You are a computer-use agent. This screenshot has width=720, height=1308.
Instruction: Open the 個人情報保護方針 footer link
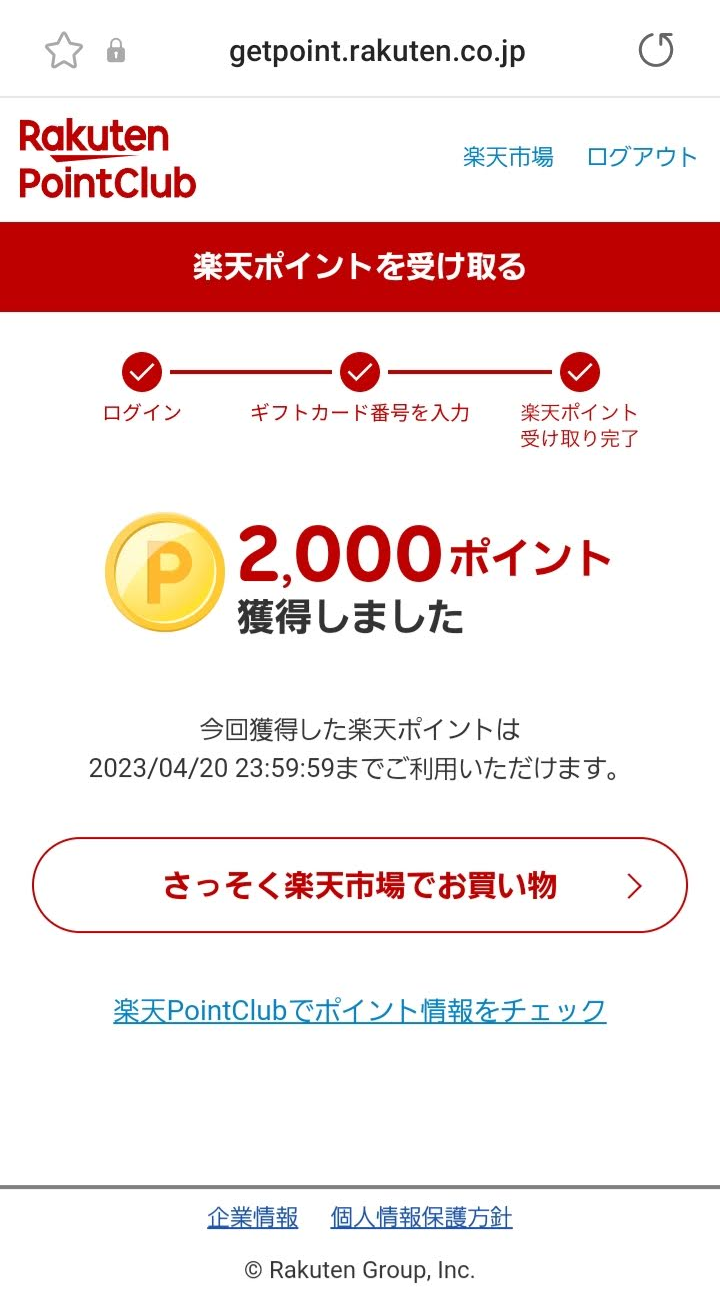tap(422, 1218)
